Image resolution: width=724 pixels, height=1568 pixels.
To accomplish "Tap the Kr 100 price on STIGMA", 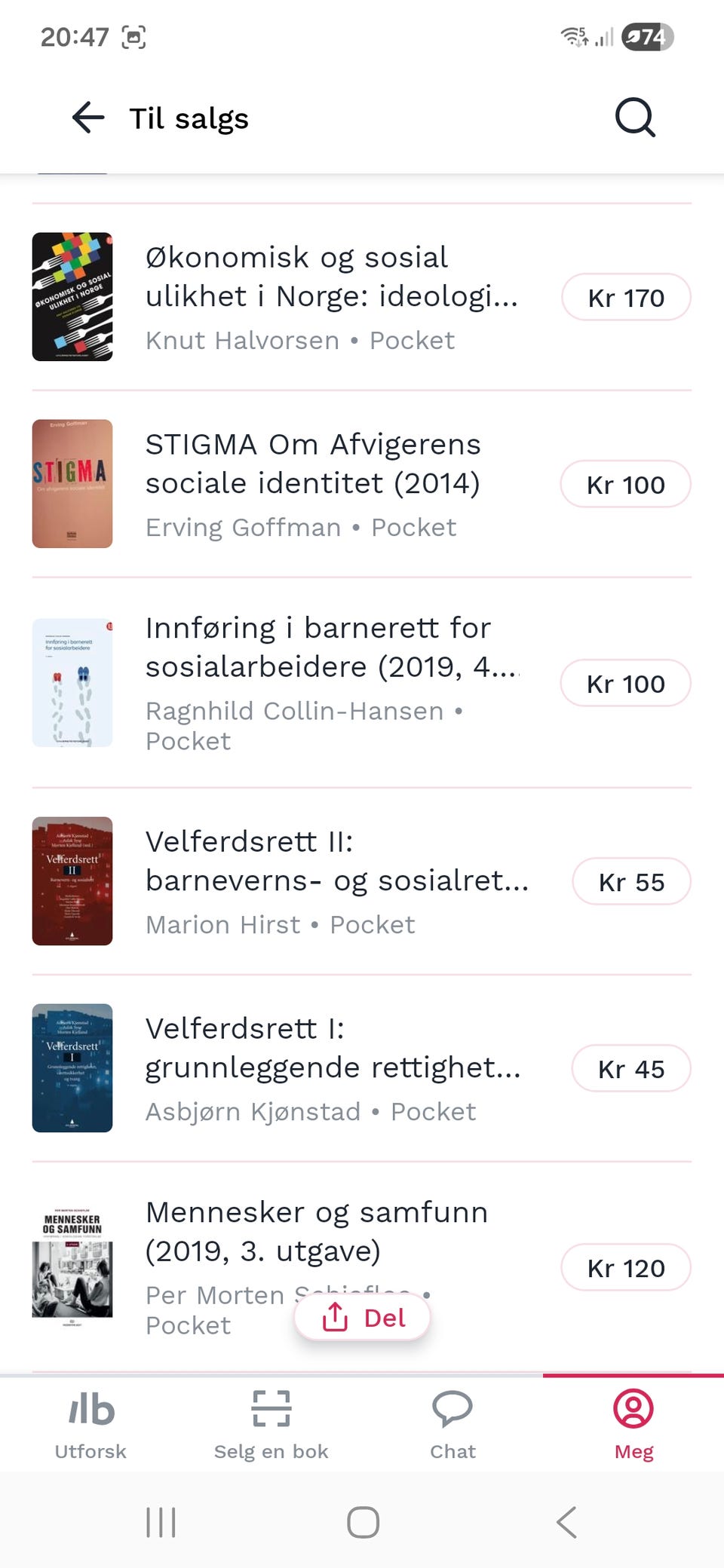I will point(625,484).
